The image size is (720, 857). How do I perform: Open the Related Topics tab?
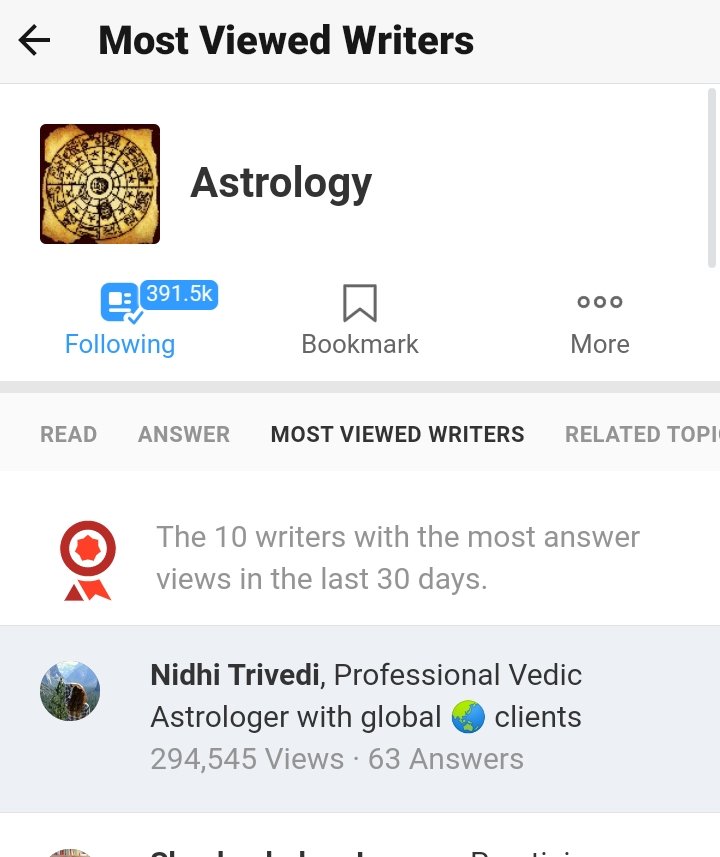click(x=640, y=434)
